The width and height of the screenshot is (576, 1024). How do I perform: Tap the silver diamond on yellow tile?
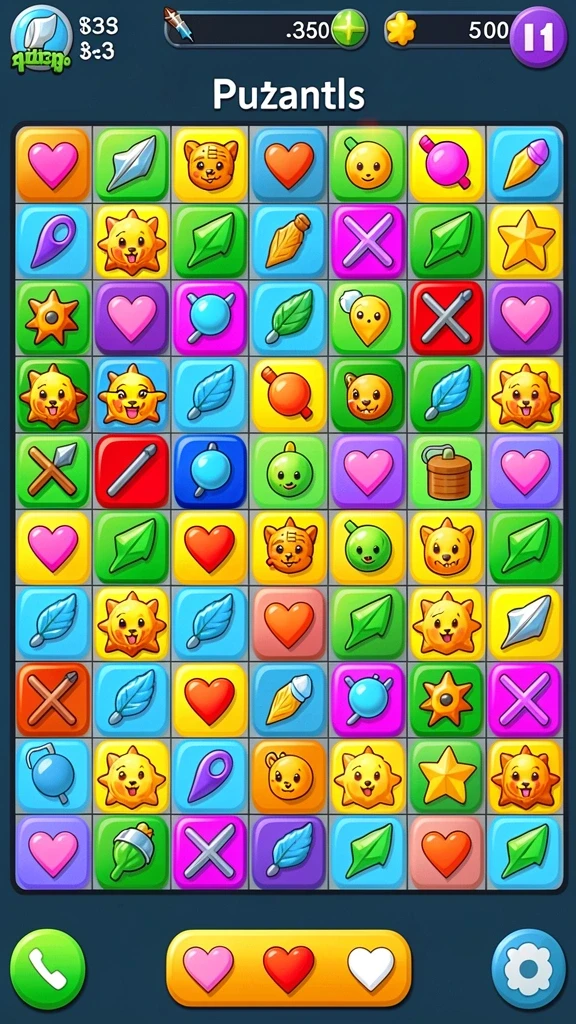click(526, 624)
